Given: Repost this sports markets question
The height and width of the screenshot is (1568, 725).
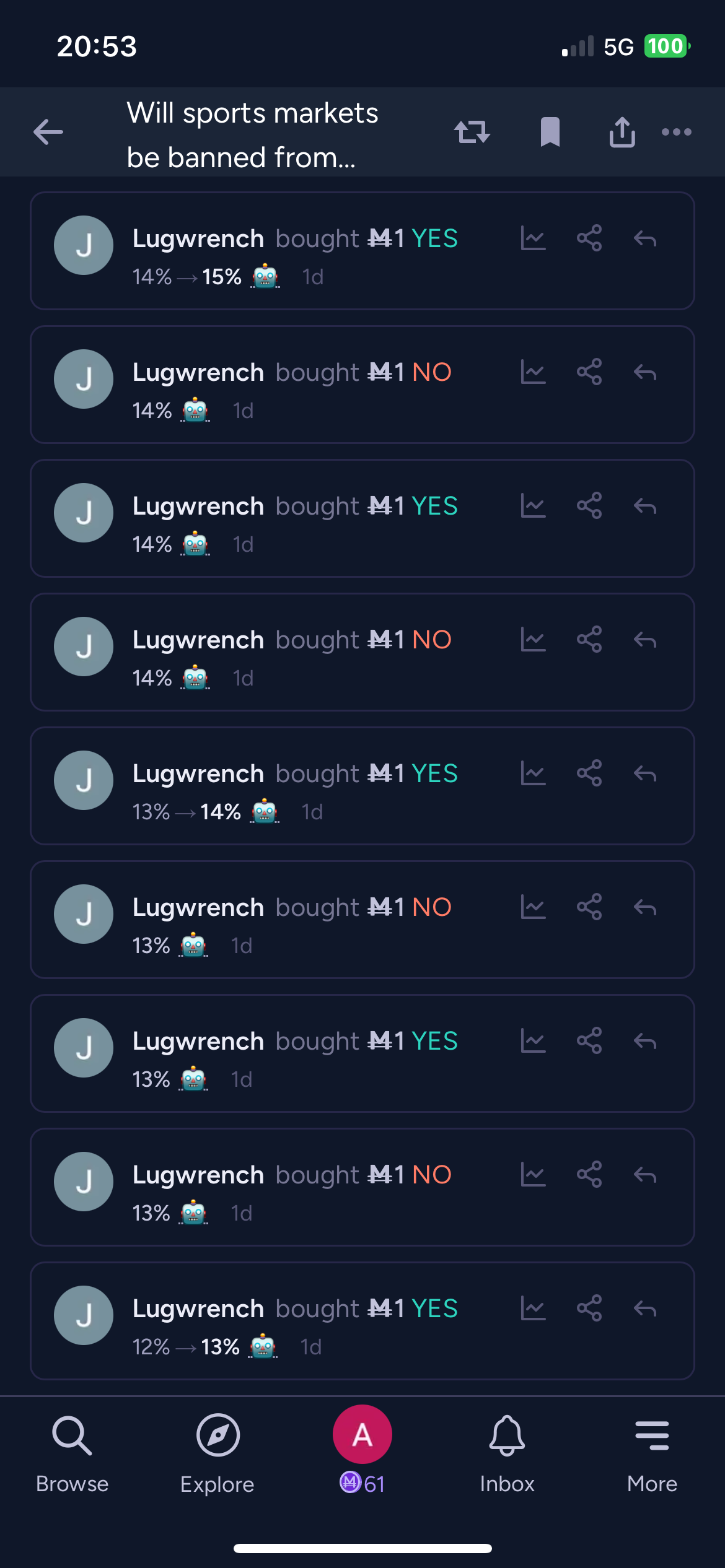Looking at the screenshot, I should (472, 132).
